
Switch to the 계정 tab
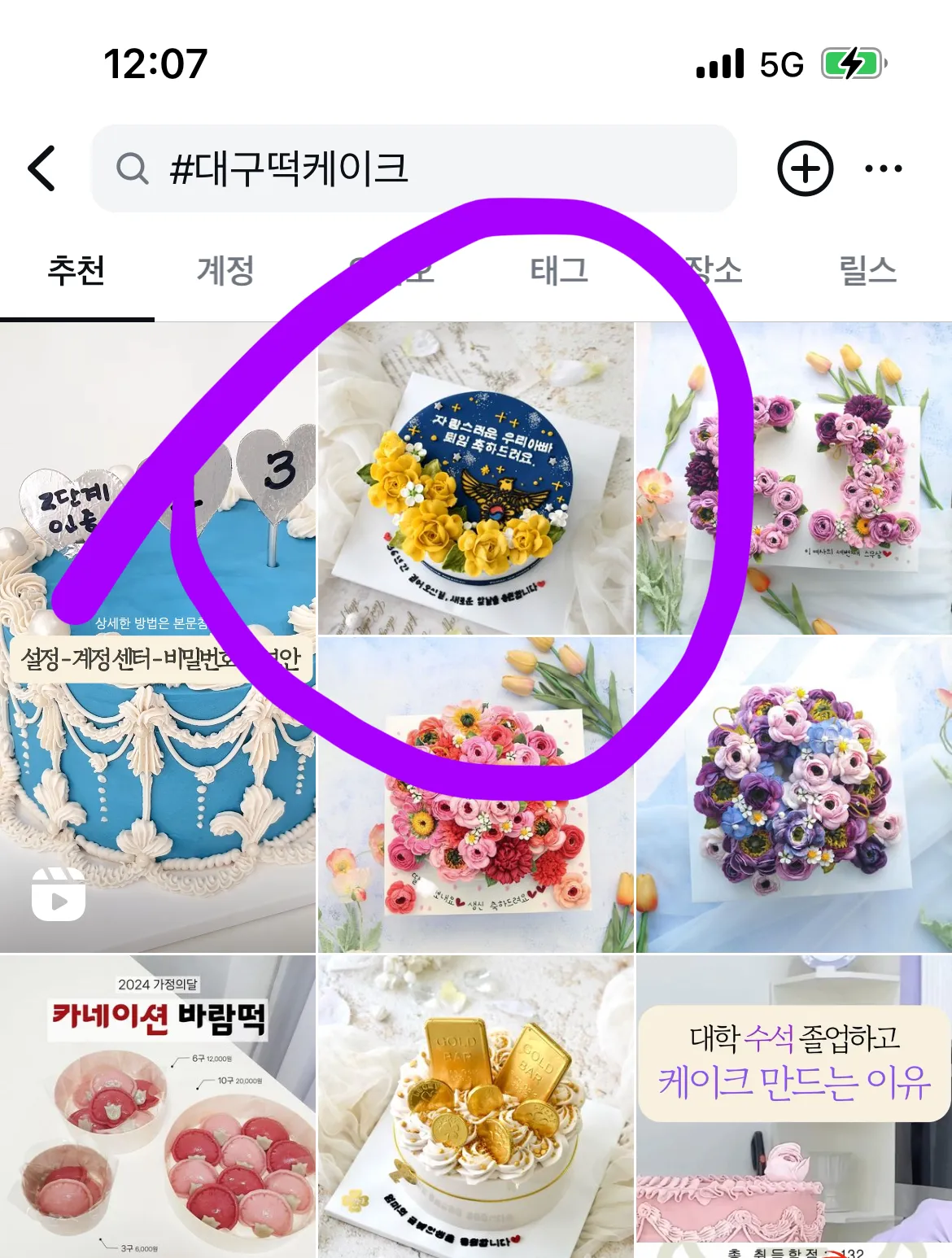click(225, 270)
